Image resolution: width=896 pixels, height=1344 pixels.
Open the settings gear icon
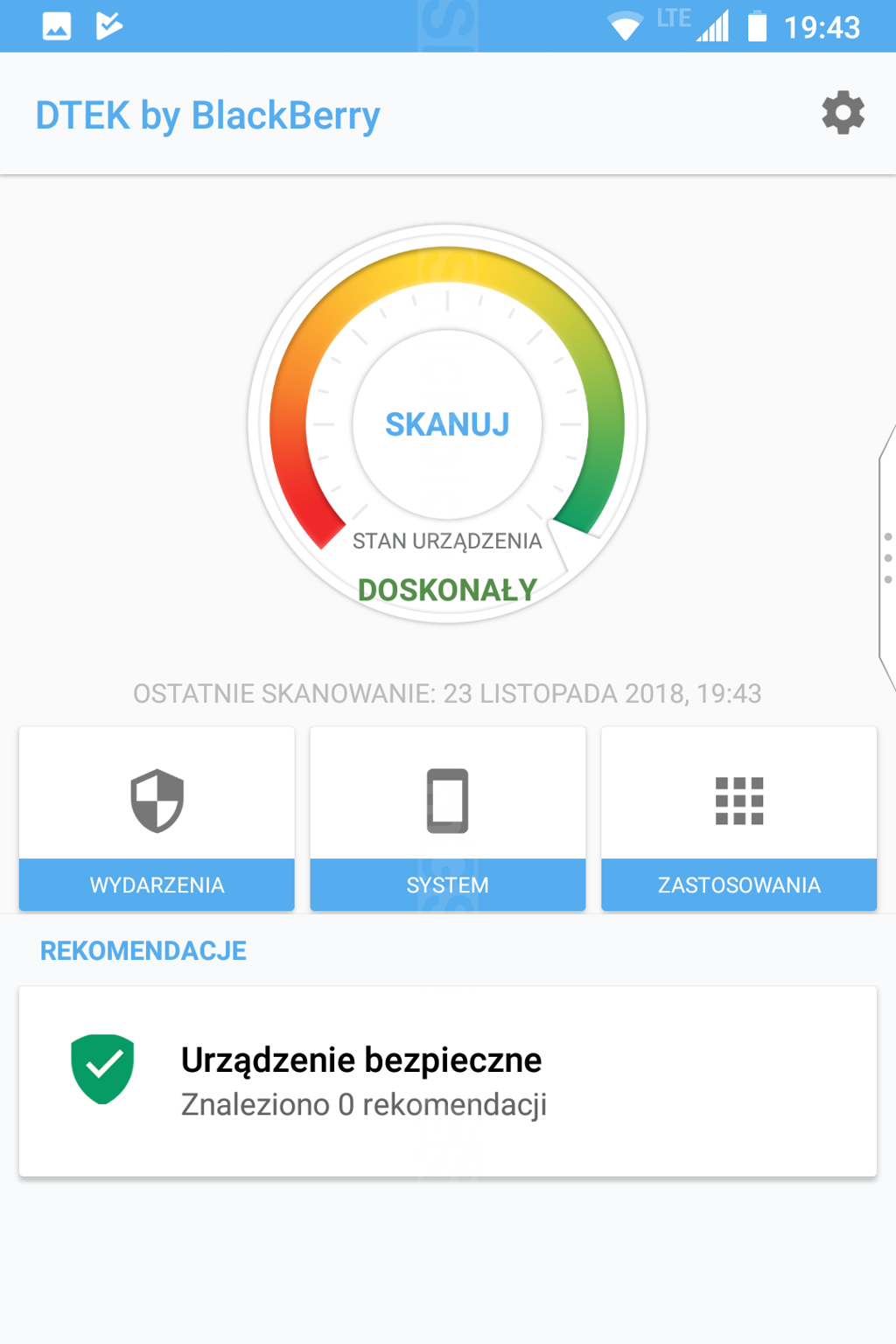click(843, 113)
